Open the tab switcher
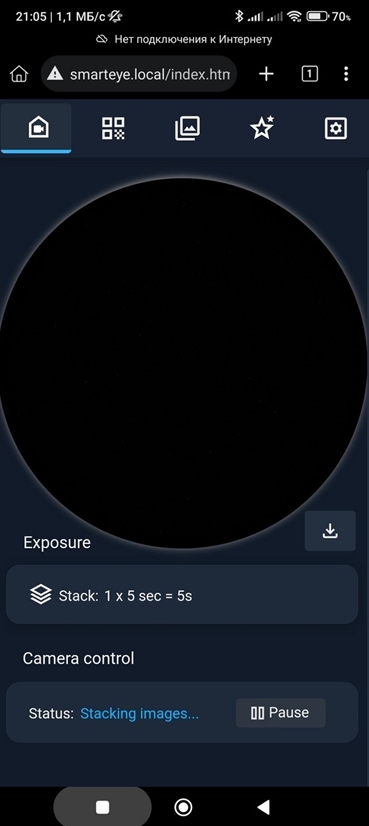The image size is (369, 826). [309, 74]
